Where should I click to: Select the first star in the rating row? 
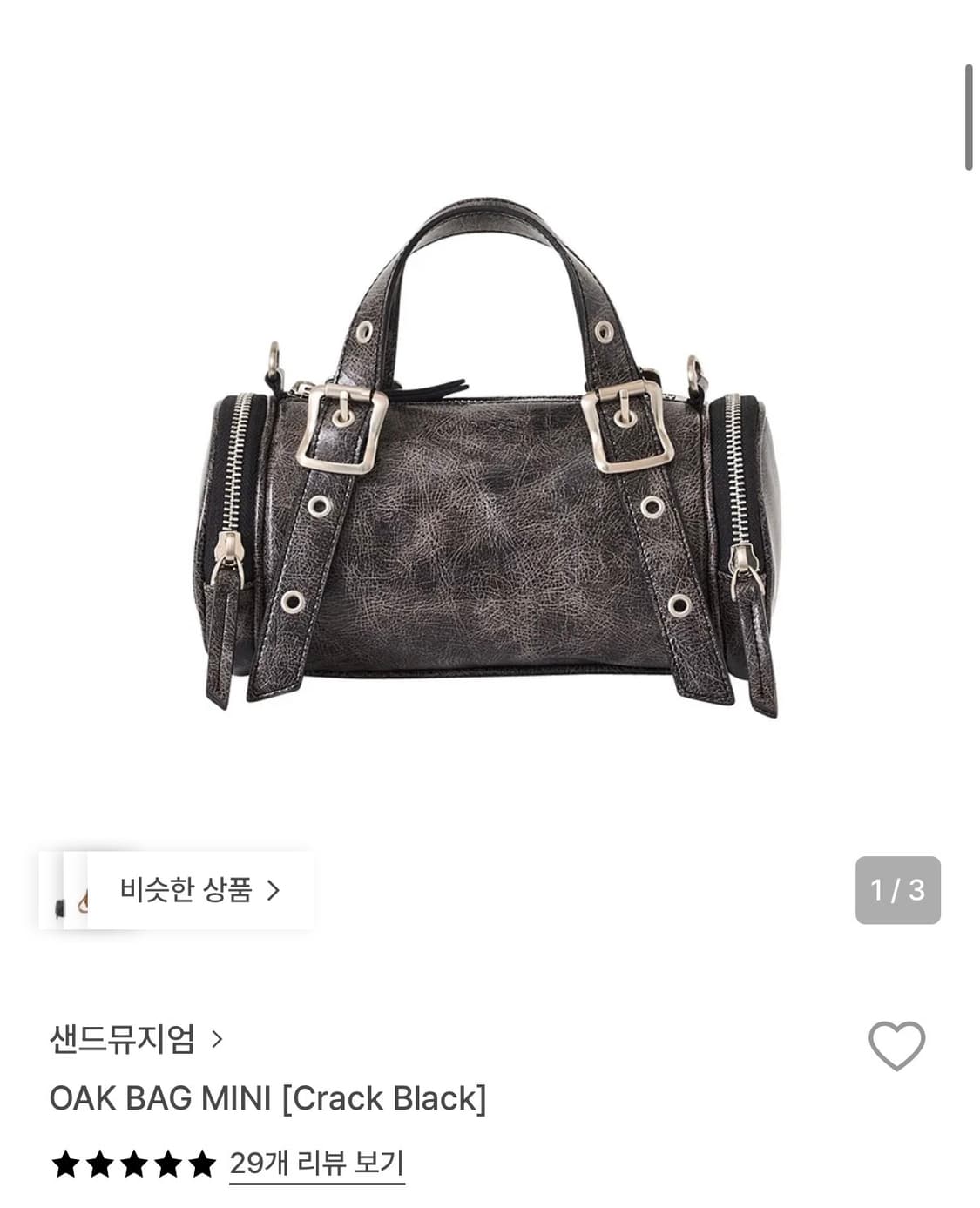point(64,1161)
